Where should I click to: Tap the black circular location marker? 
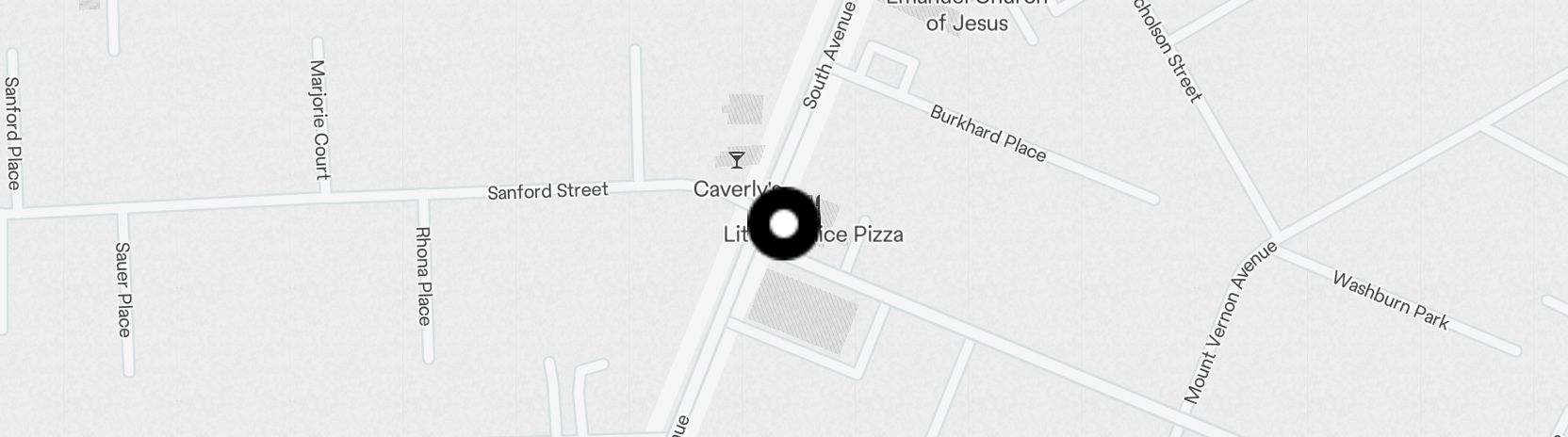click(784, 224)
